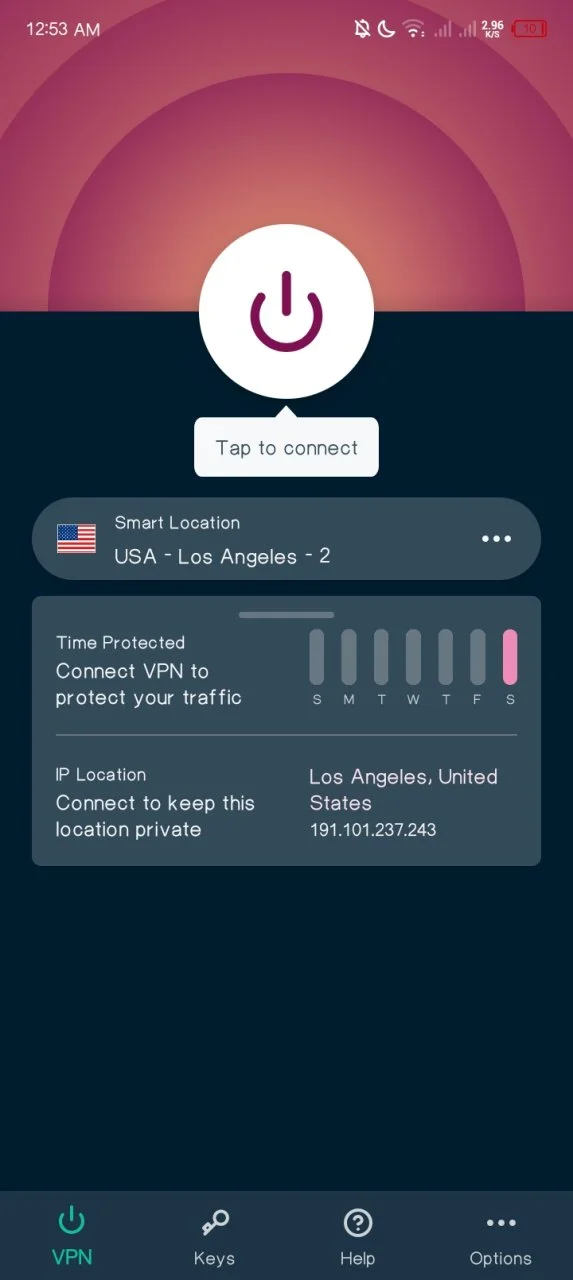Switch to the Keys tab
The width and height of the screenshot is (573, 1280).
coord(214,1237)
